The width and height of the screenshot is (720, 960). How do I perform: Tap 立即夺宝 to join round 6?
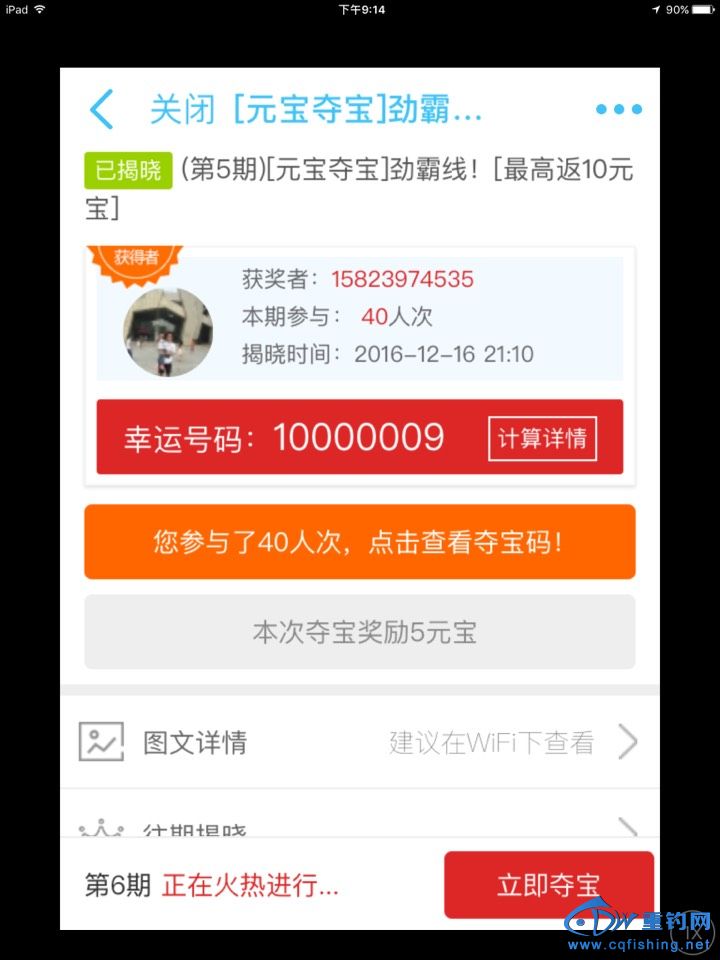coord(548,885)
